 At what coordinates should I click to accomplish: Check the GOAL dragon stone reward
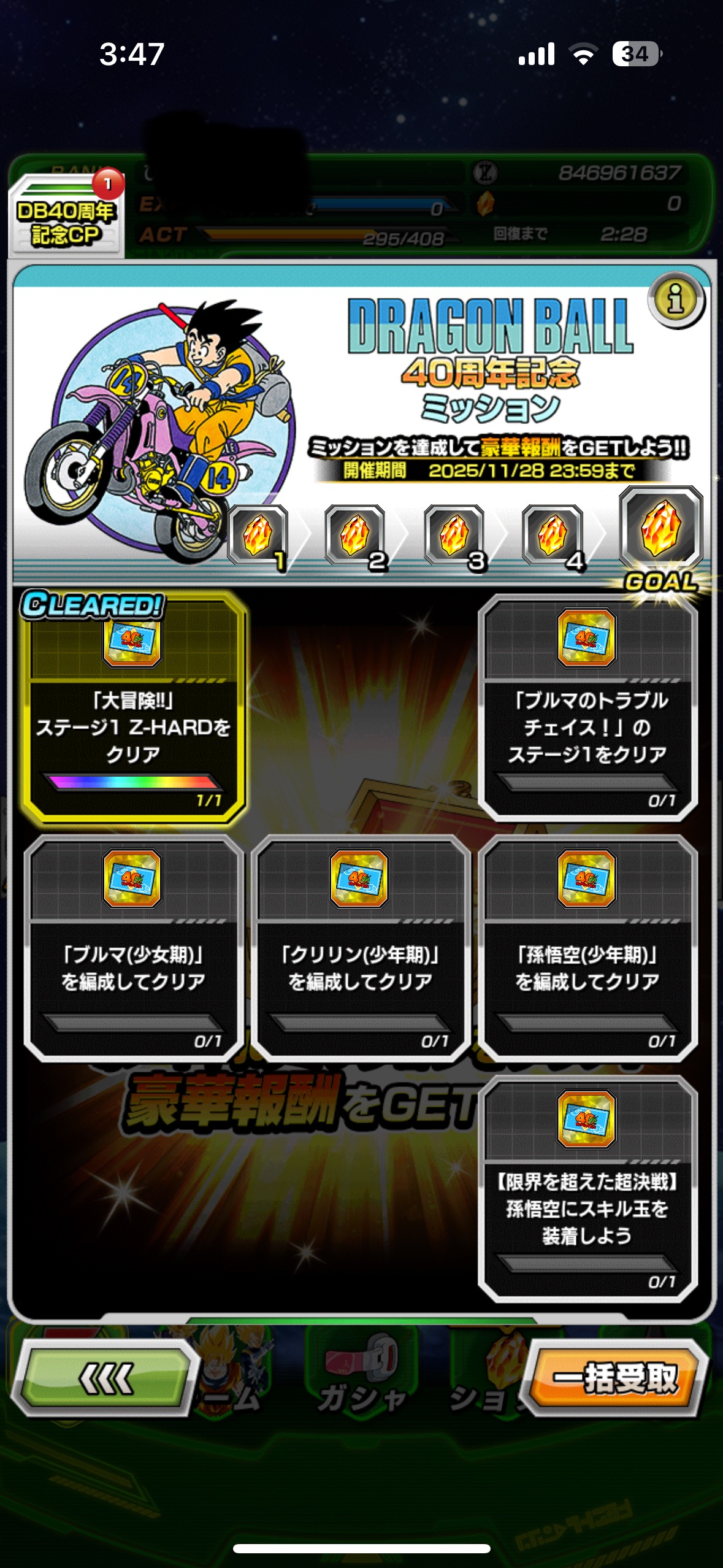[x=660, y=528]
